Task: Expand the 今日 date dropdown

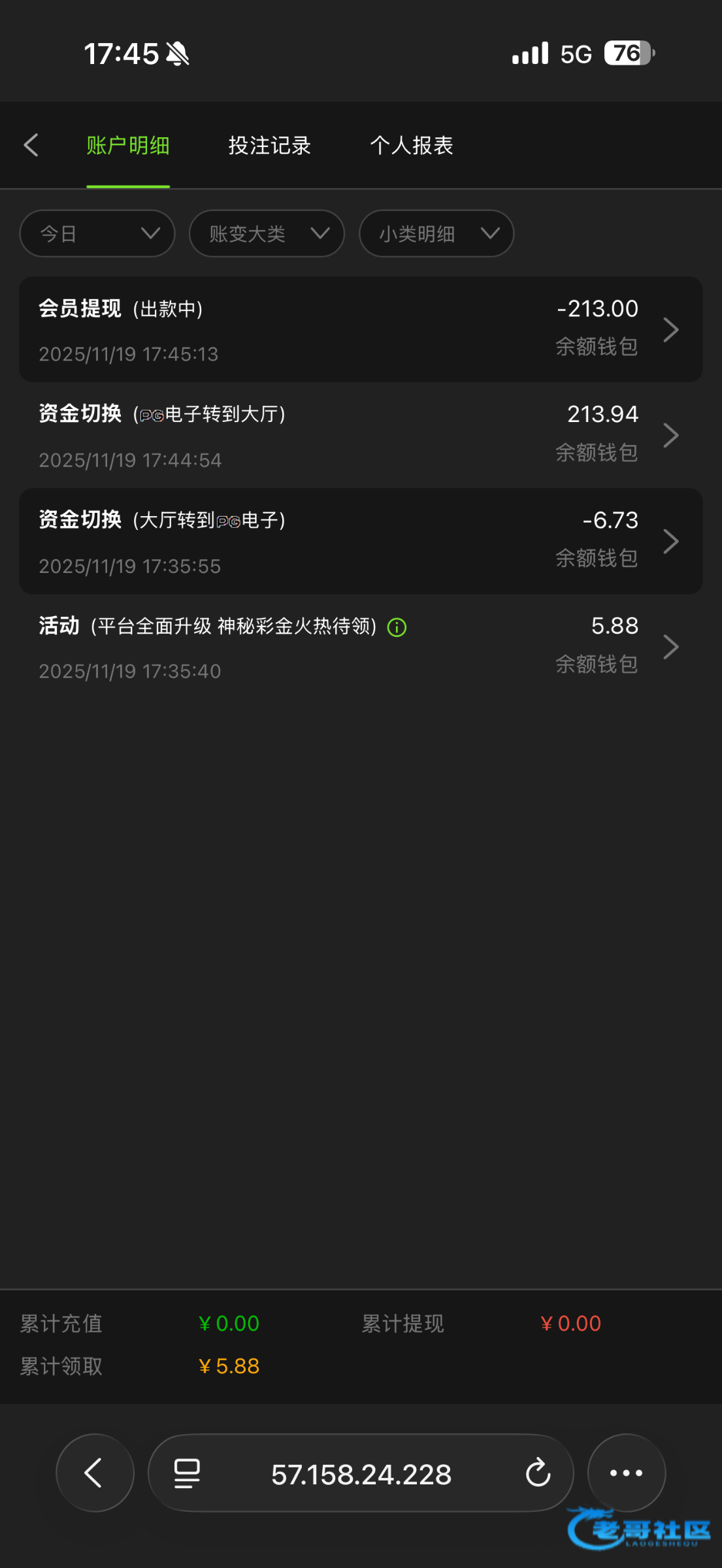Action: coord(97,233)
